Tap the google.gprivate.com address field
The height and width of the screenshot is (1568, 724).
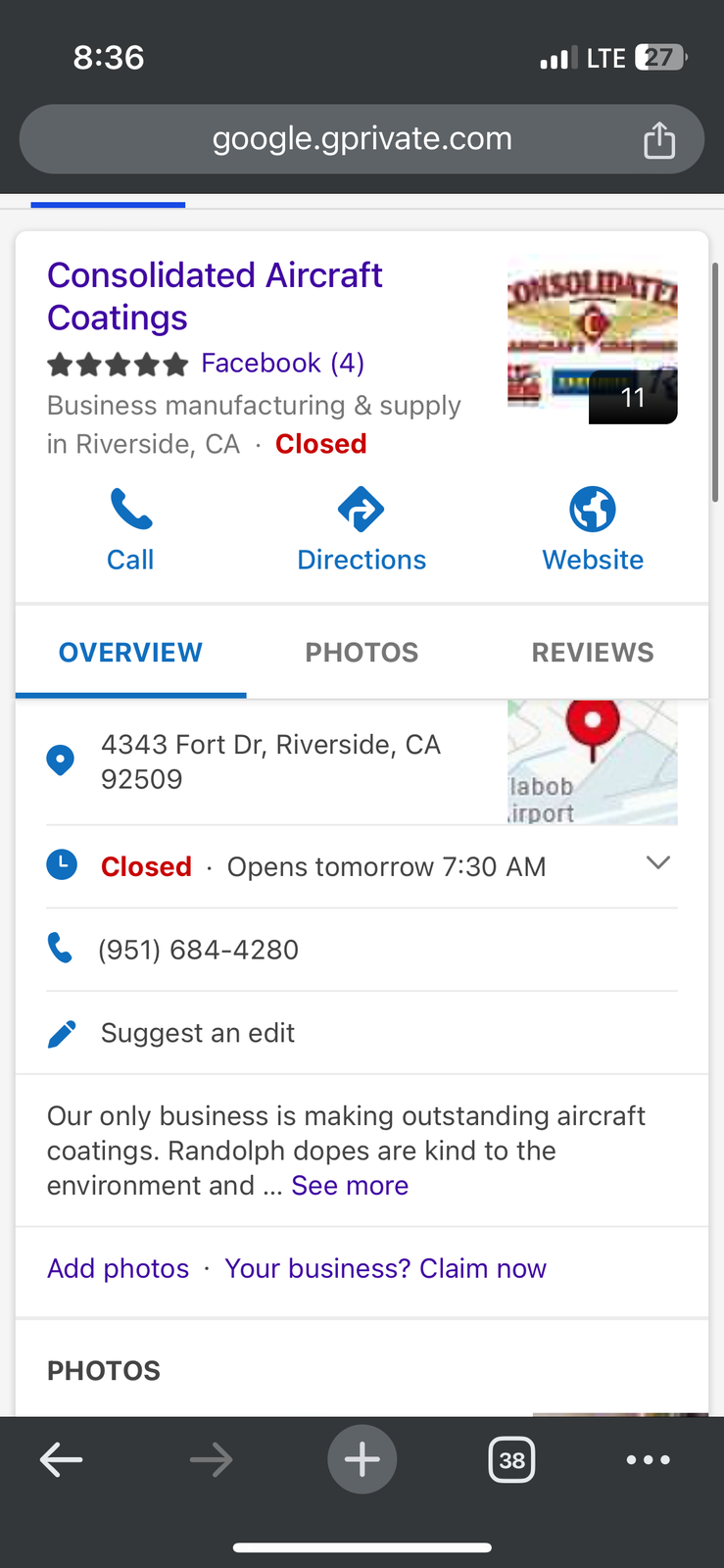tap(362, 139)
